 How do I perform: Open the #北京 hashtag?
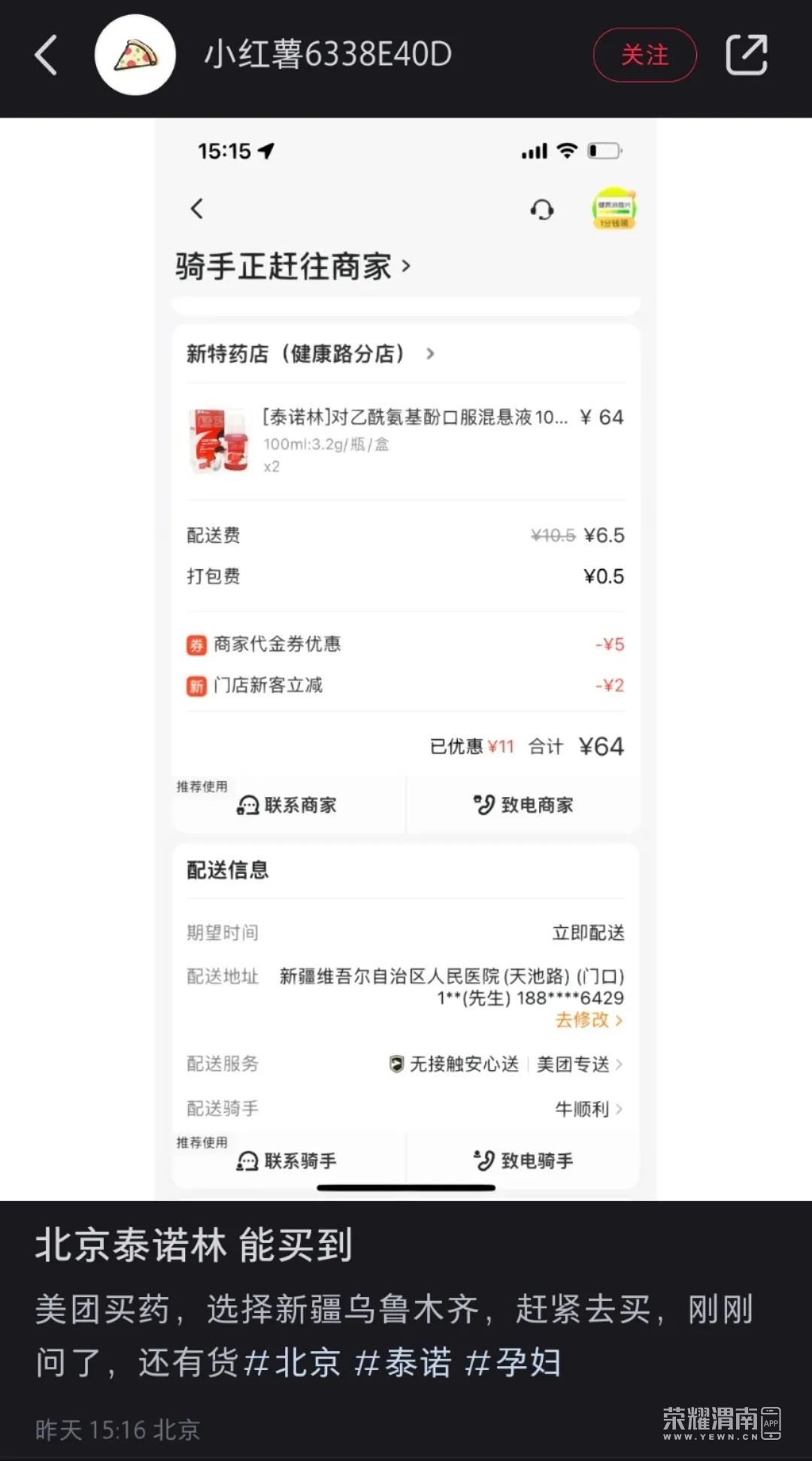(x=293, y=1362)
